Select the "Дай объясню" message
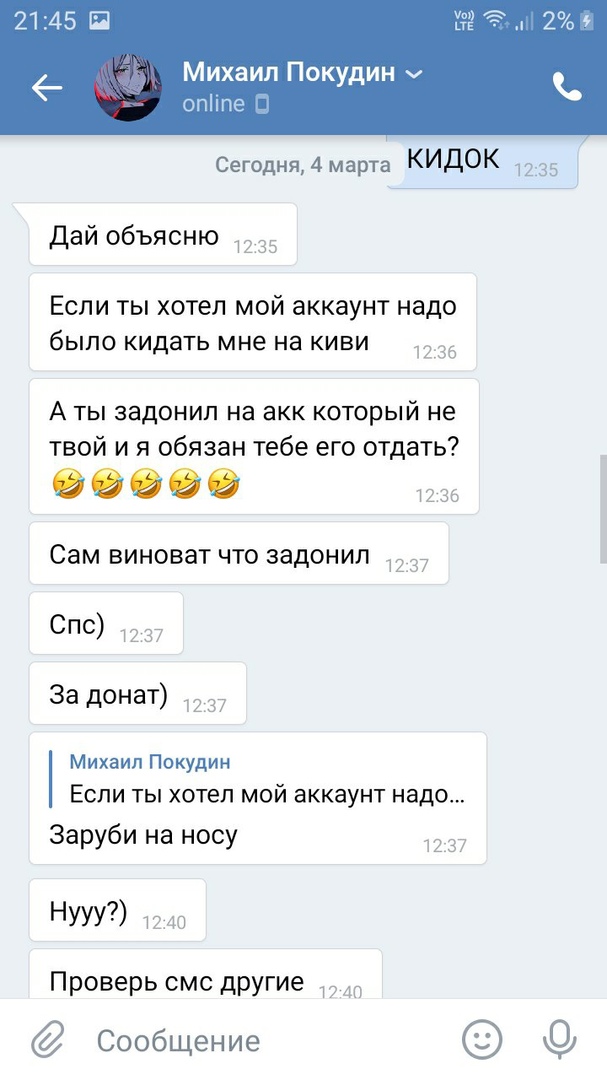 135,236
